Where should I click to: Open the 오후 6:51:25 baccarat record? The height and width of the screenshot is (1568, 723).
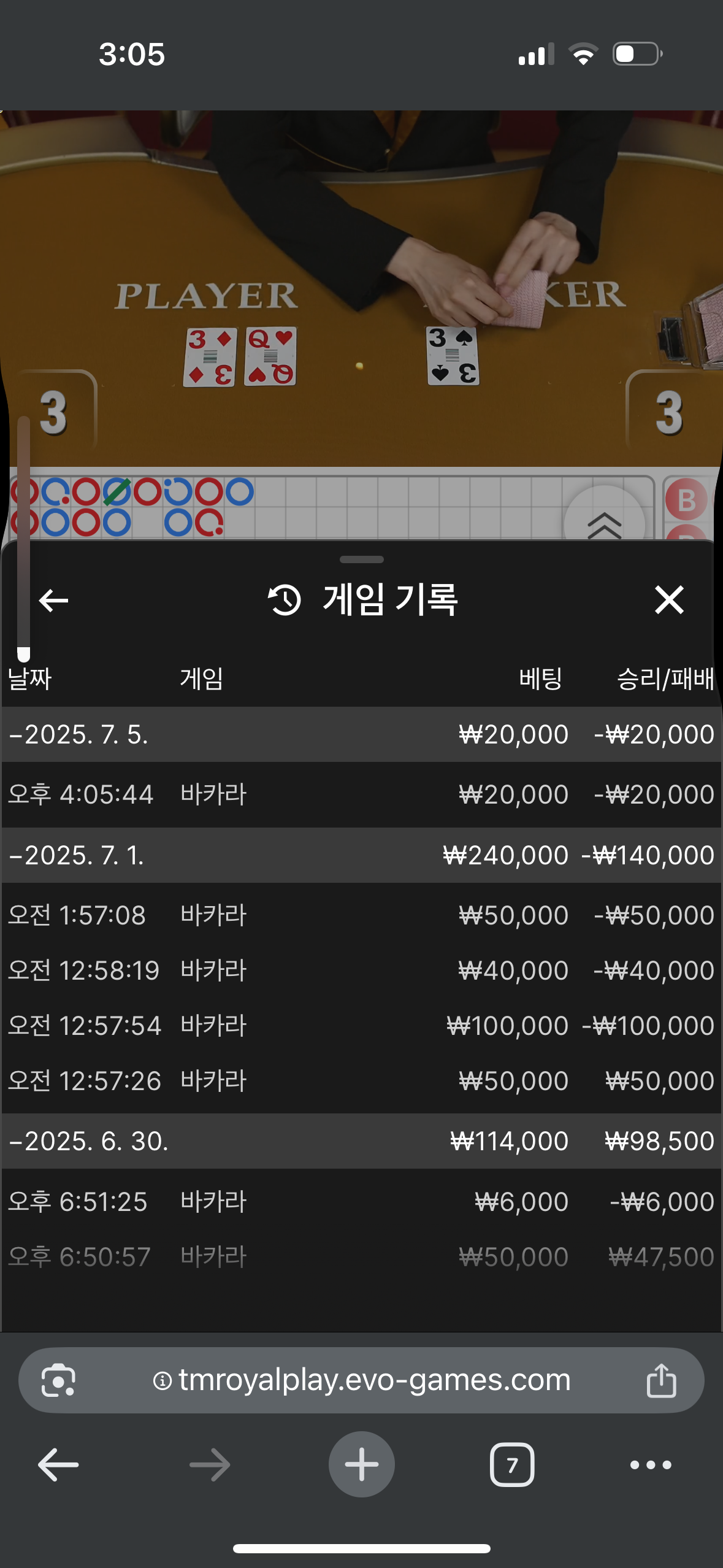361,1202
